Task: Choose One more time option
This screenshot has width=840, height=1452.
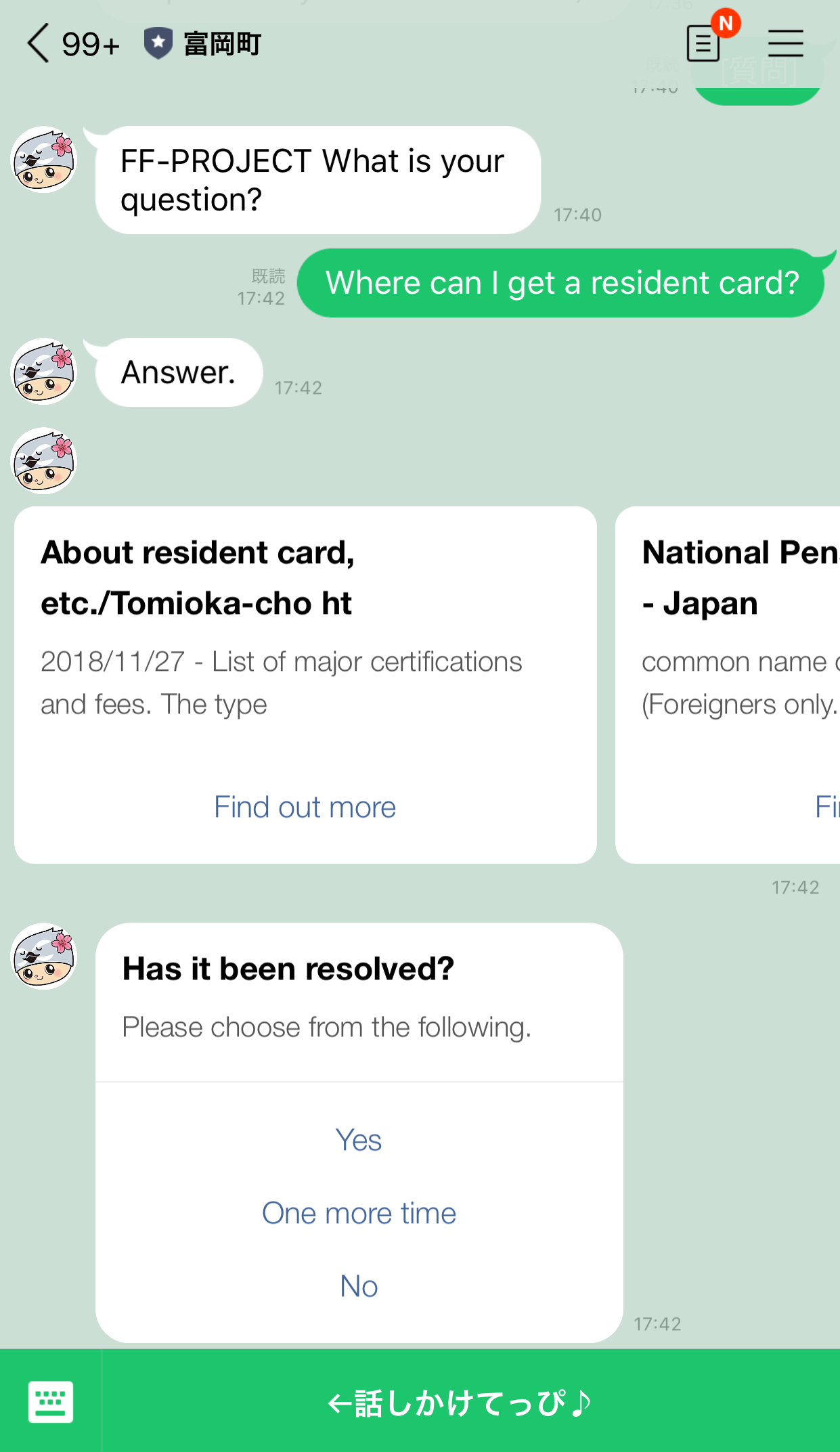Action: (x=359, y=1213)
